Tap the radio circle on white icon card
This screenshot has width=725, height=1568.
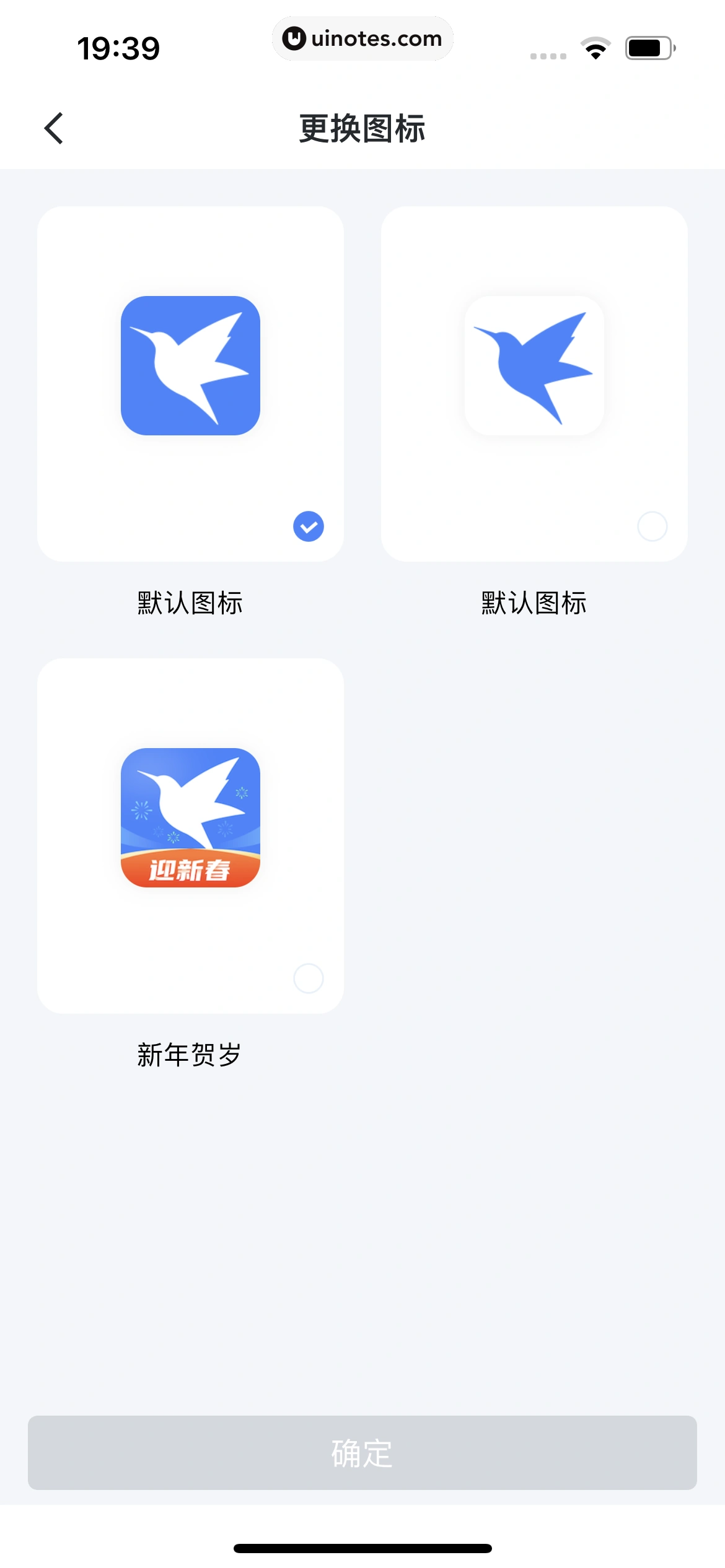(652, 526)
